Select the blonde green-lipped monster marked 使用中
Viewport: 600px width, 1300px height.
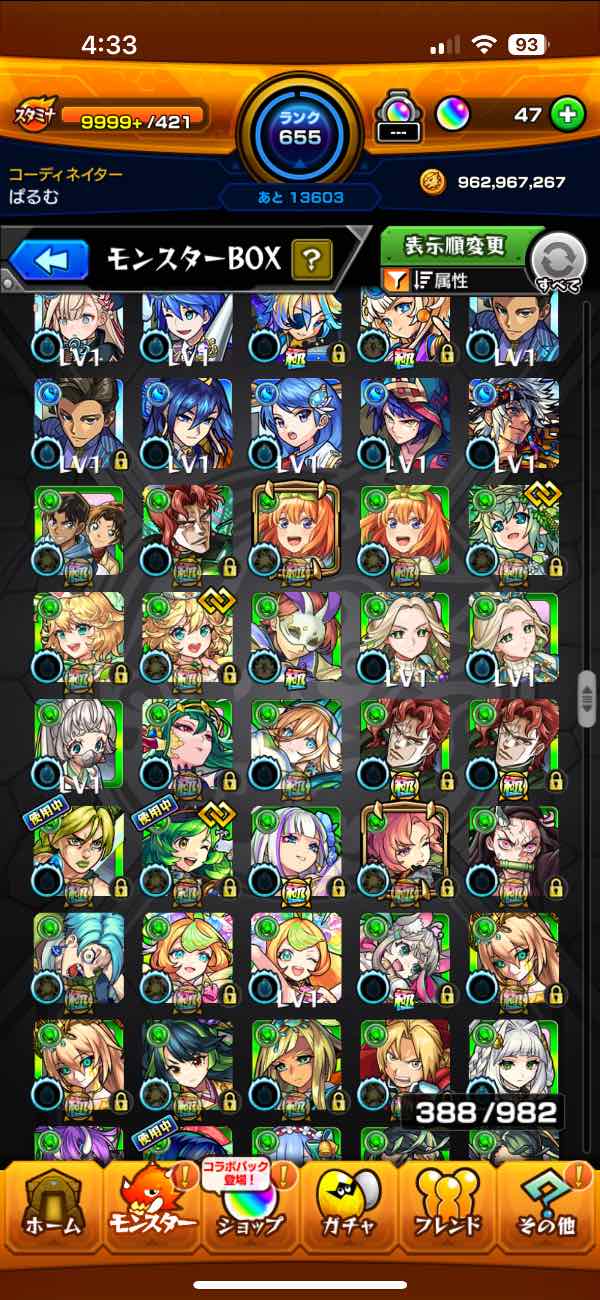(78, 852)
